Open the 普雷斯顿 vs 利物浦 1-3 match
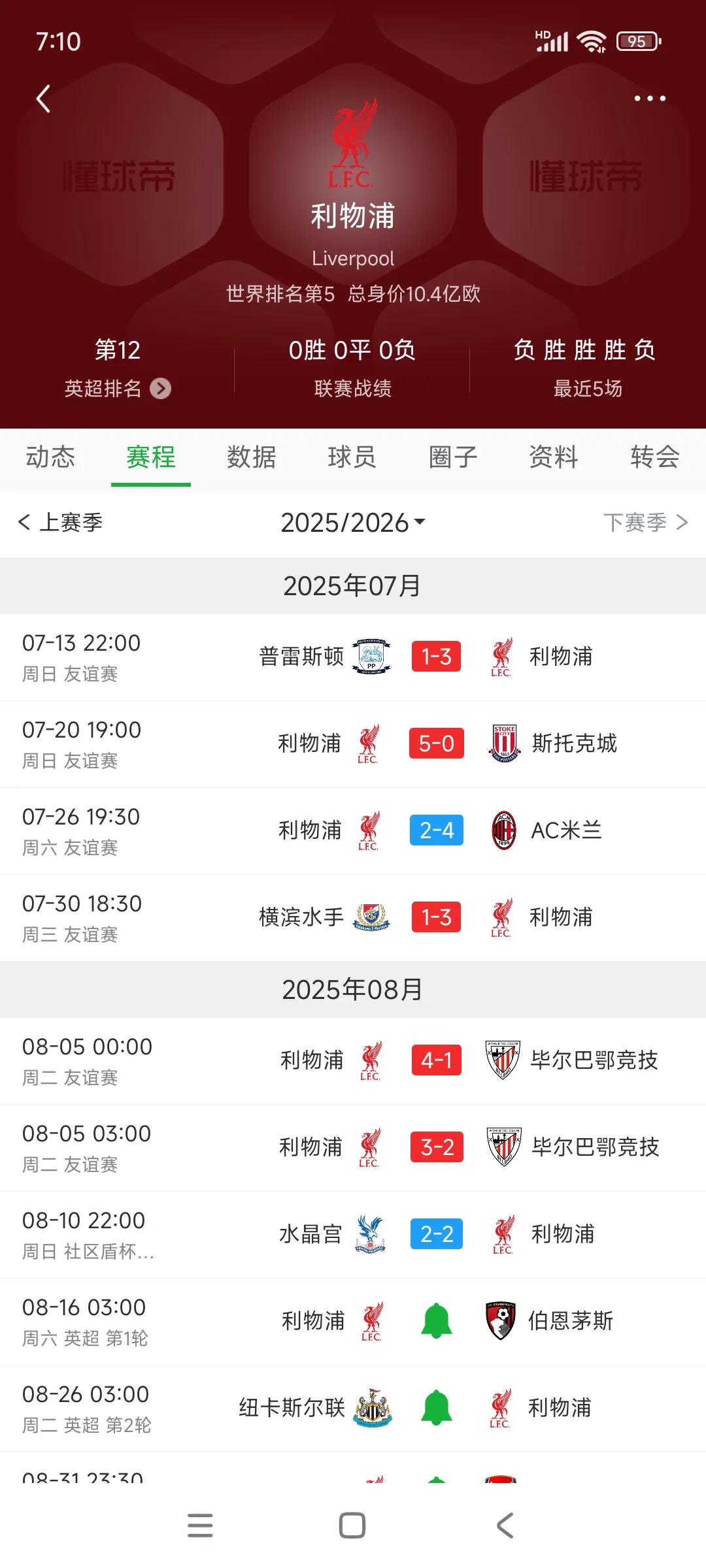 [x=353, y=657]
